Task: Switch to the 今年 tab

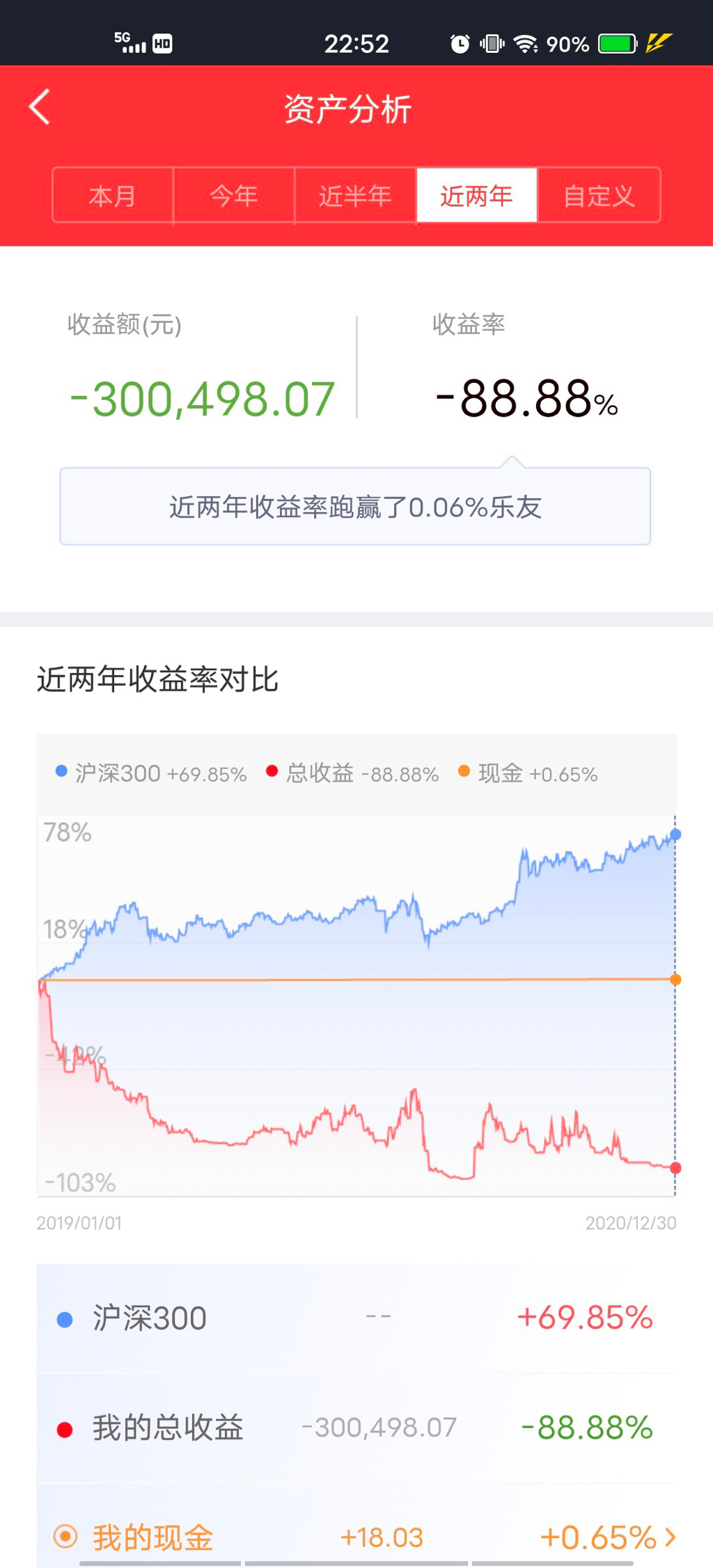Action: tap(234, 196)
